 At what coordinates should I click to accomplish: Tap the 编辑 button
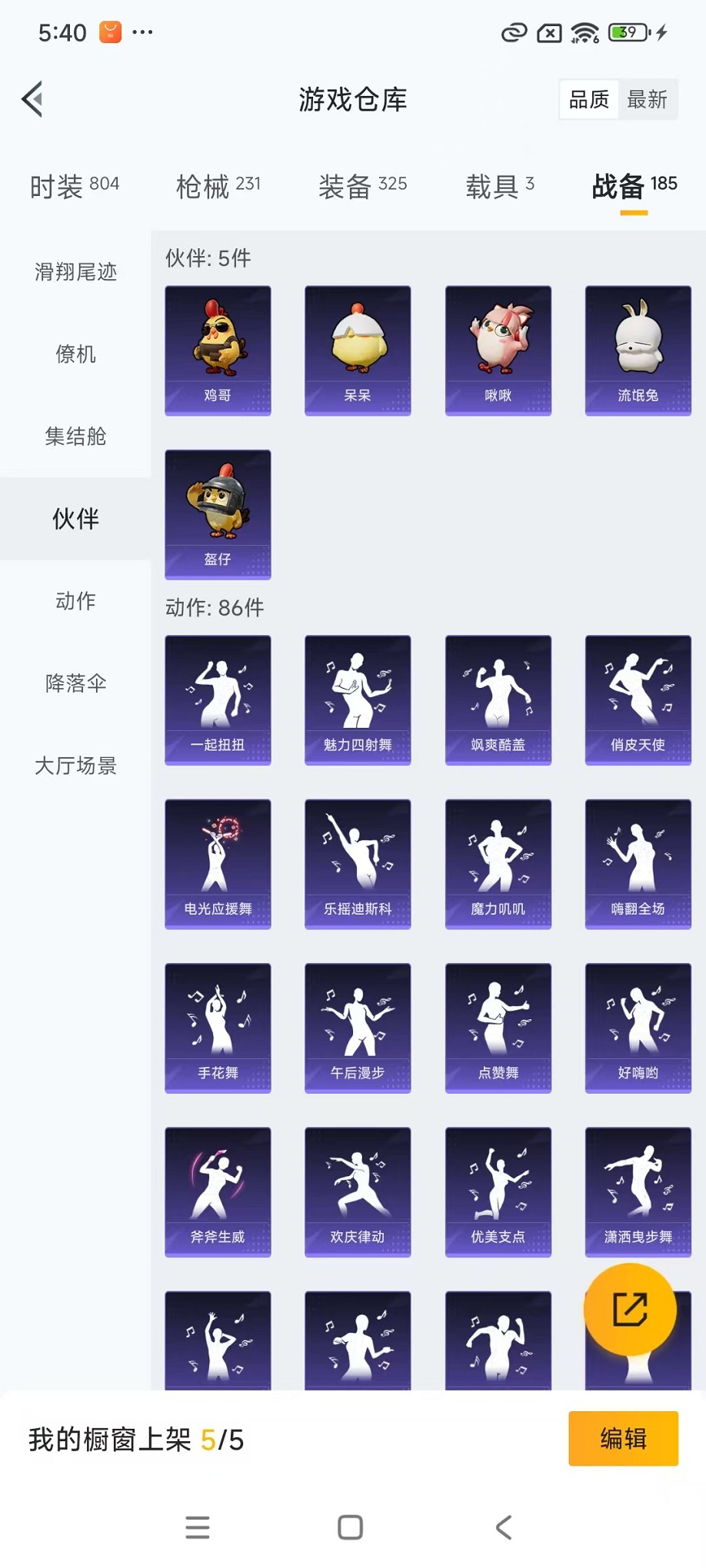(623, 1438)
